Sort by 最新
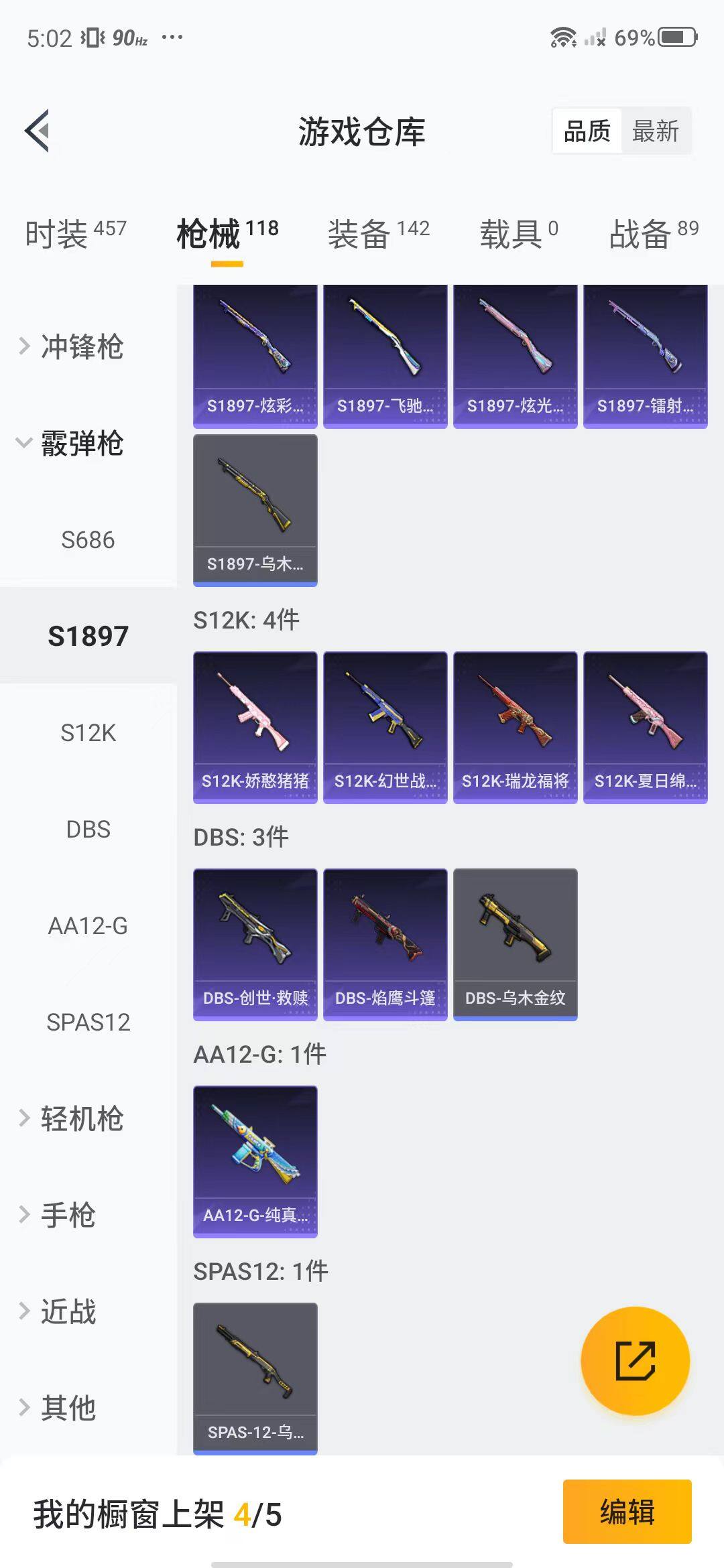The height and width of the screenshot is (1568, 724). coord(655,131)
